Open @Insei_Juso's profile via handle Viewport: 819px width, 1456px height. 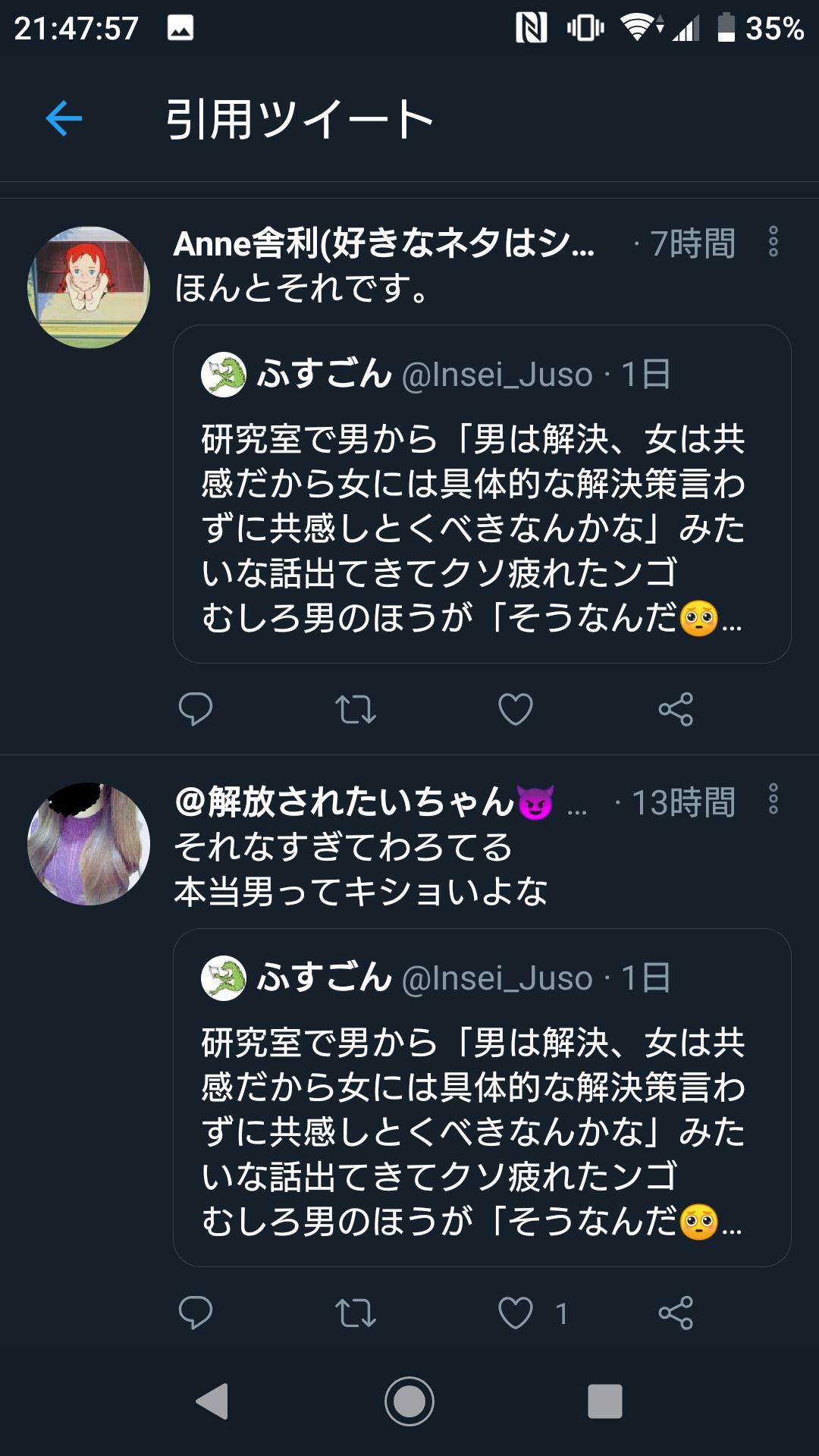(493, 375)
